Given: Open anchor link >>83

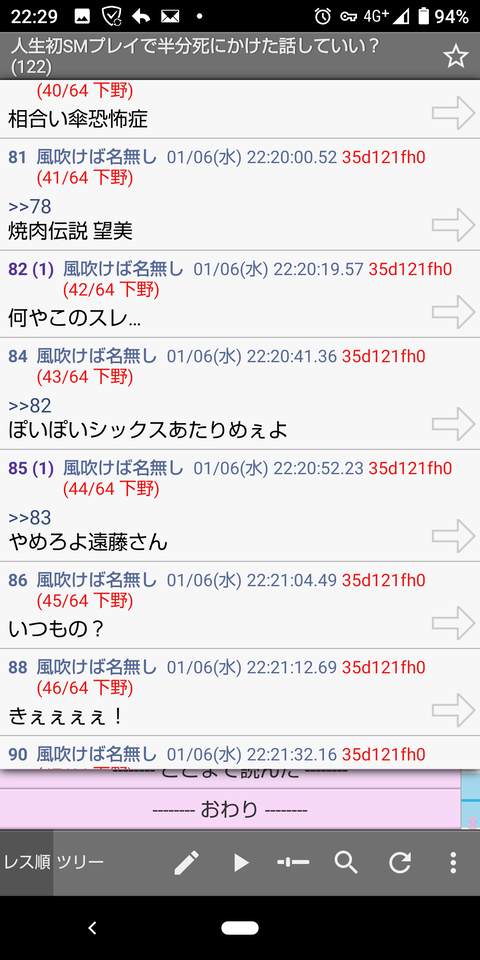Looking at the screenshot, I should (29, 517).
